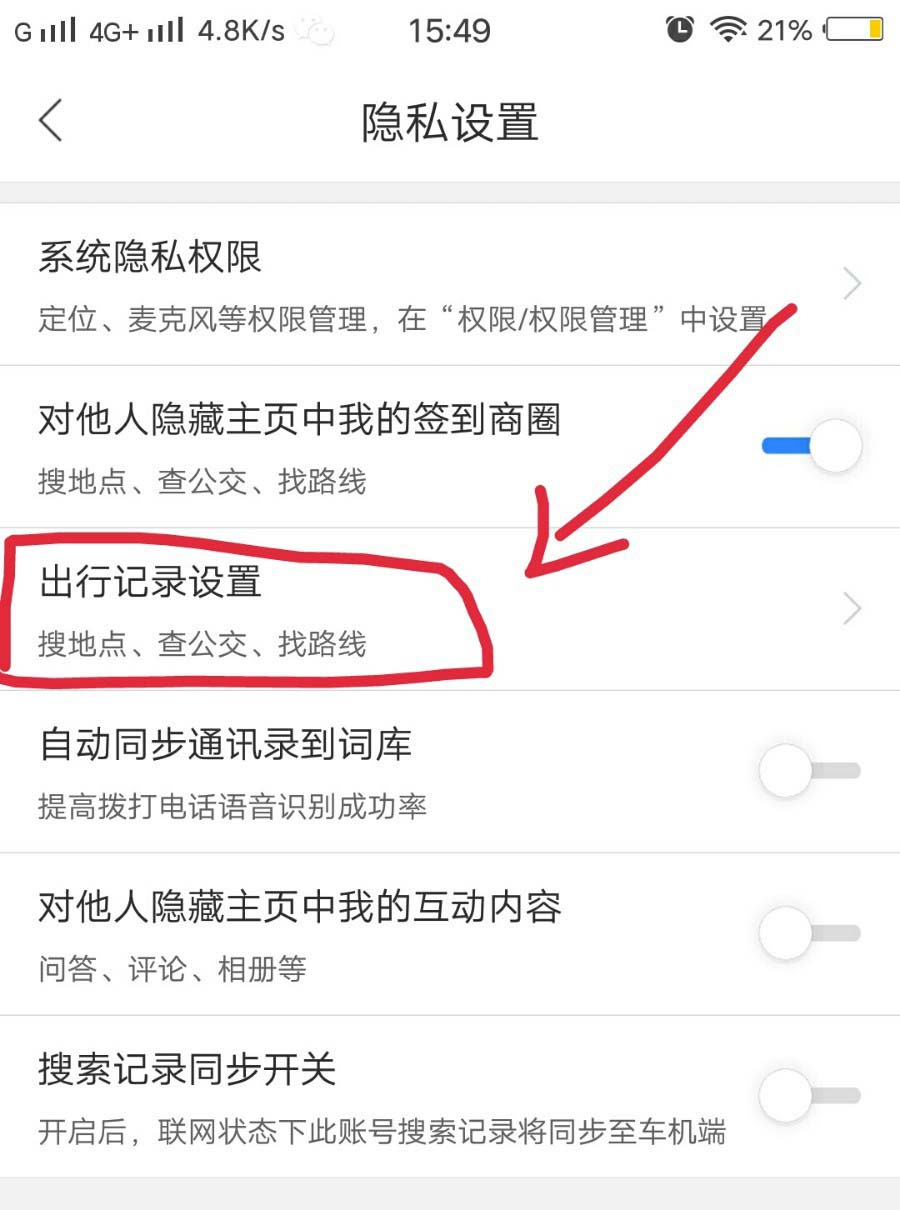Viewport: 900px width, 1210px height.
Task: Go back from 隐私设置 page
Action: click(52, 121)
